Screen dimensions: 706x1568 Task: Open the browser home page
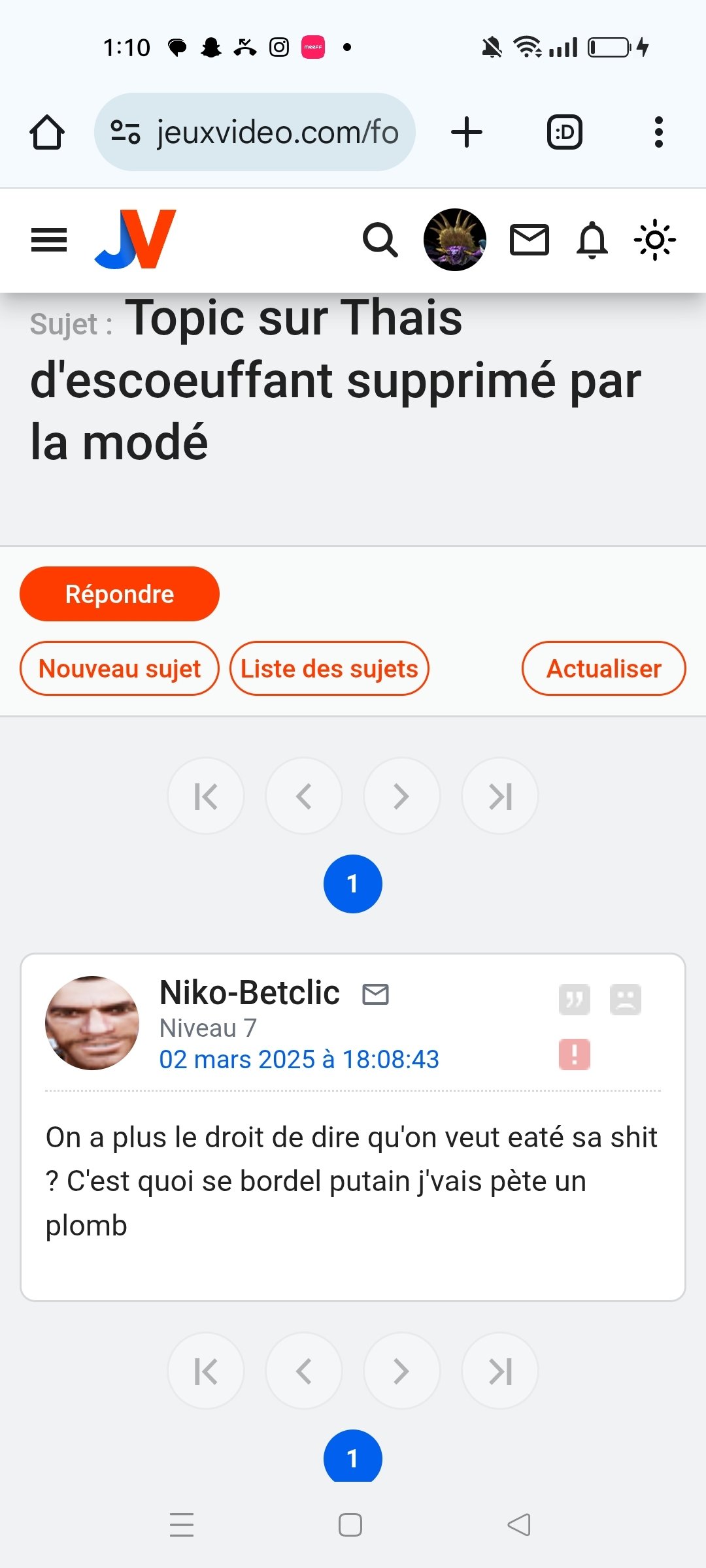pyautogui.click(x=47, y=132)
